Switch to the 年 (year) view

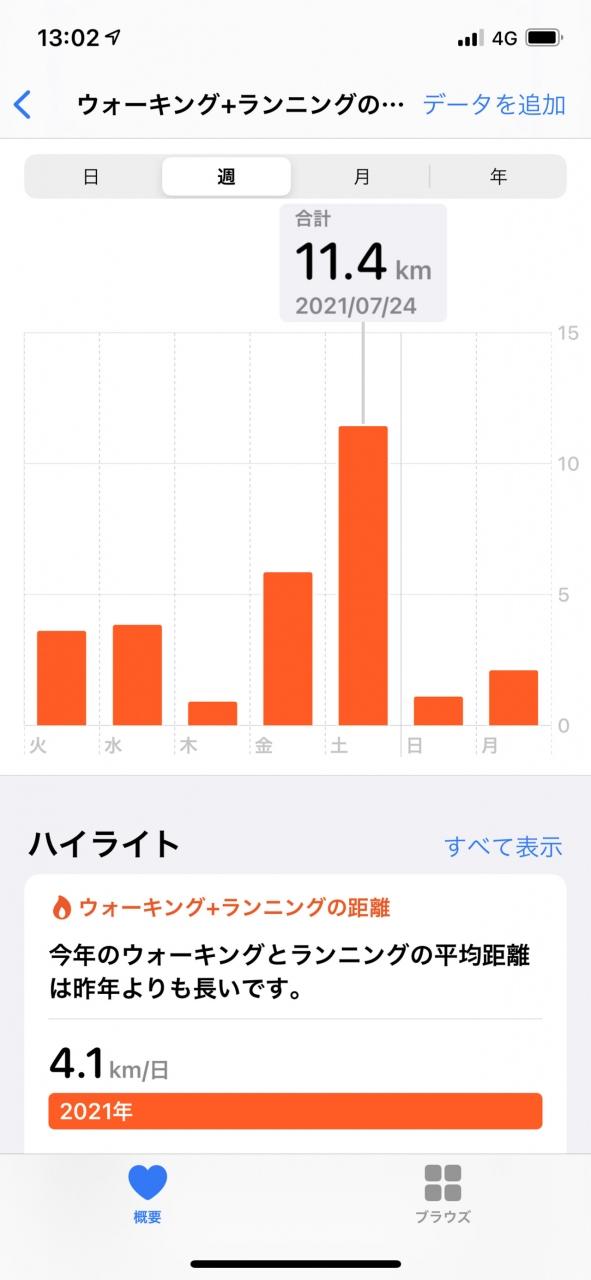498,177
